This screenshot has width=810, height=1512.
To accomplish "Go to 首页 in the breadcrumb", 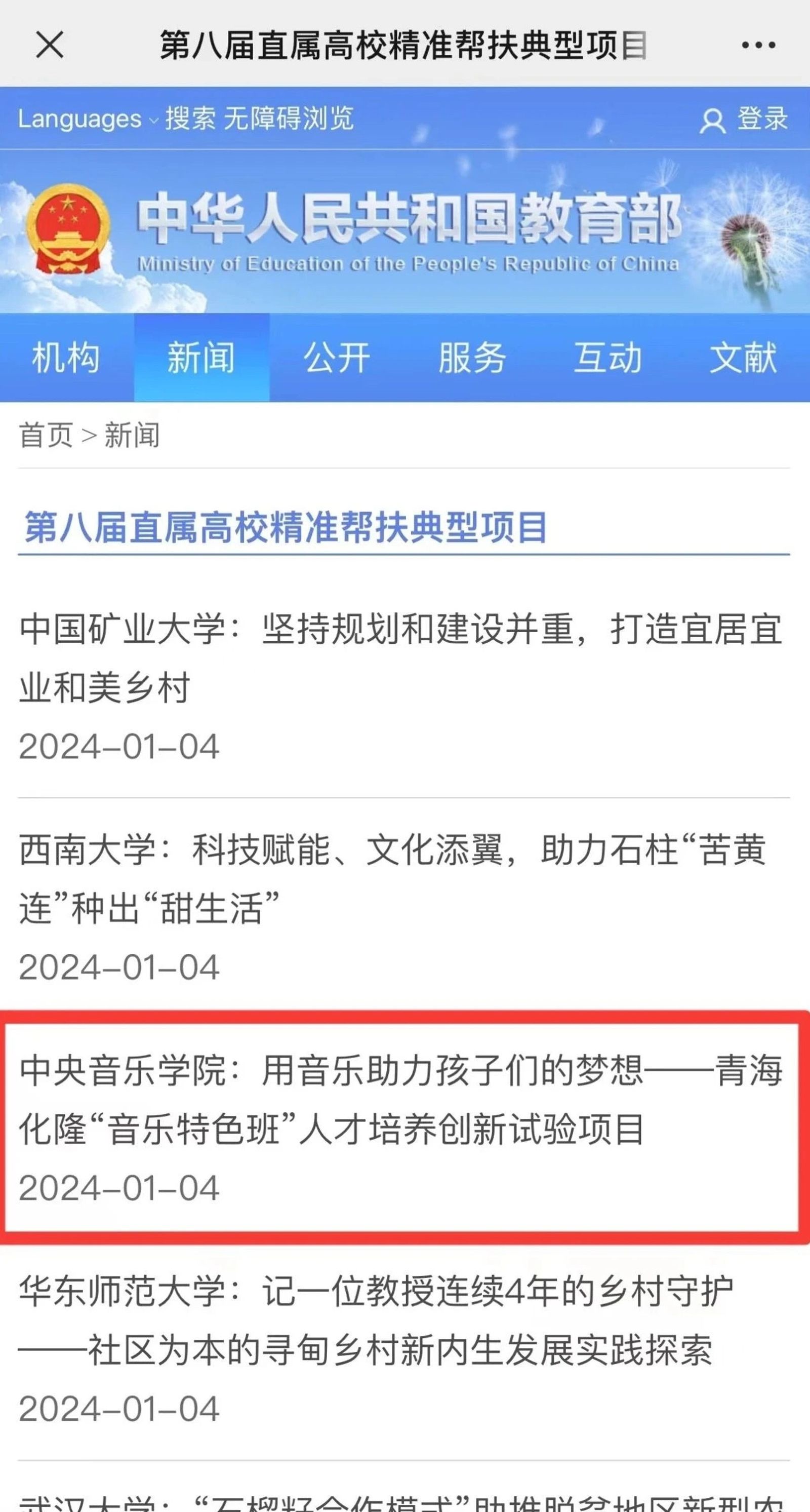I will (x=46, y=436).
